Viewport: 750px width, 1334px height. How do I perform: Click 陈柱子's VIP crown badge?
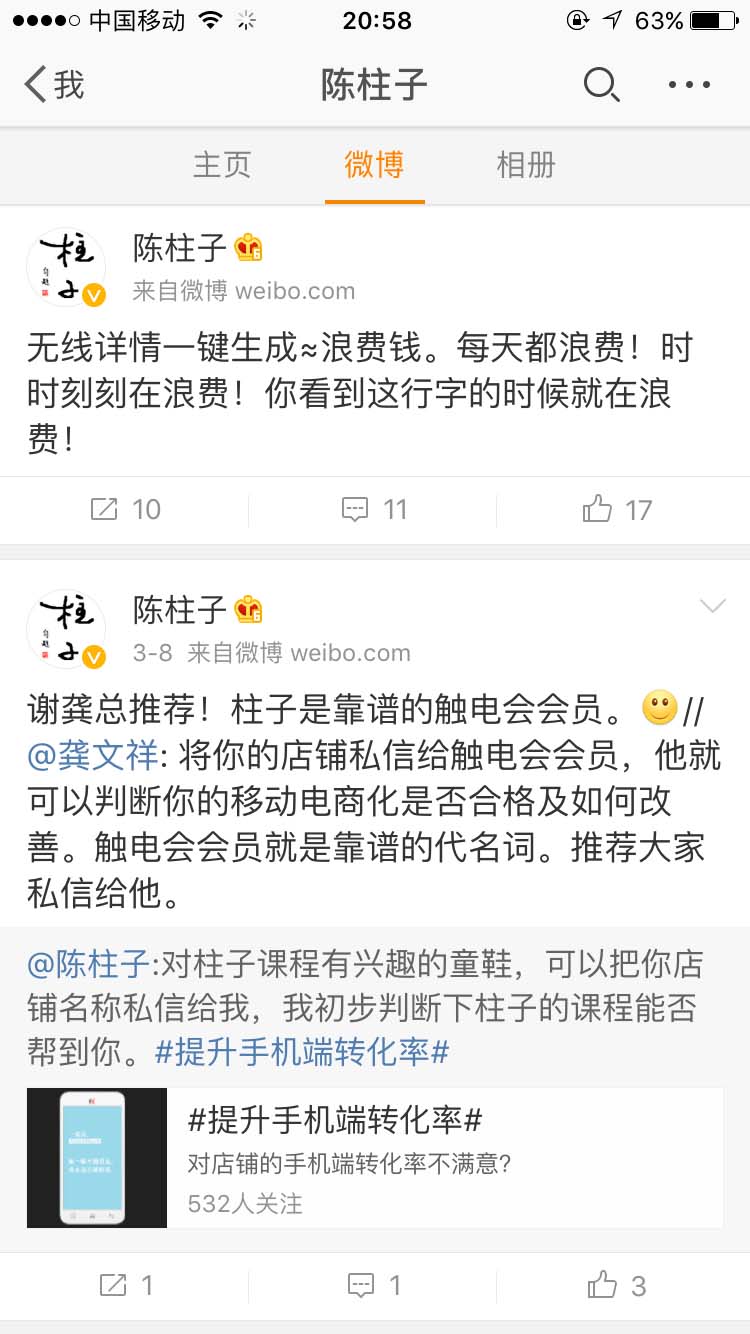coord(247,245)
